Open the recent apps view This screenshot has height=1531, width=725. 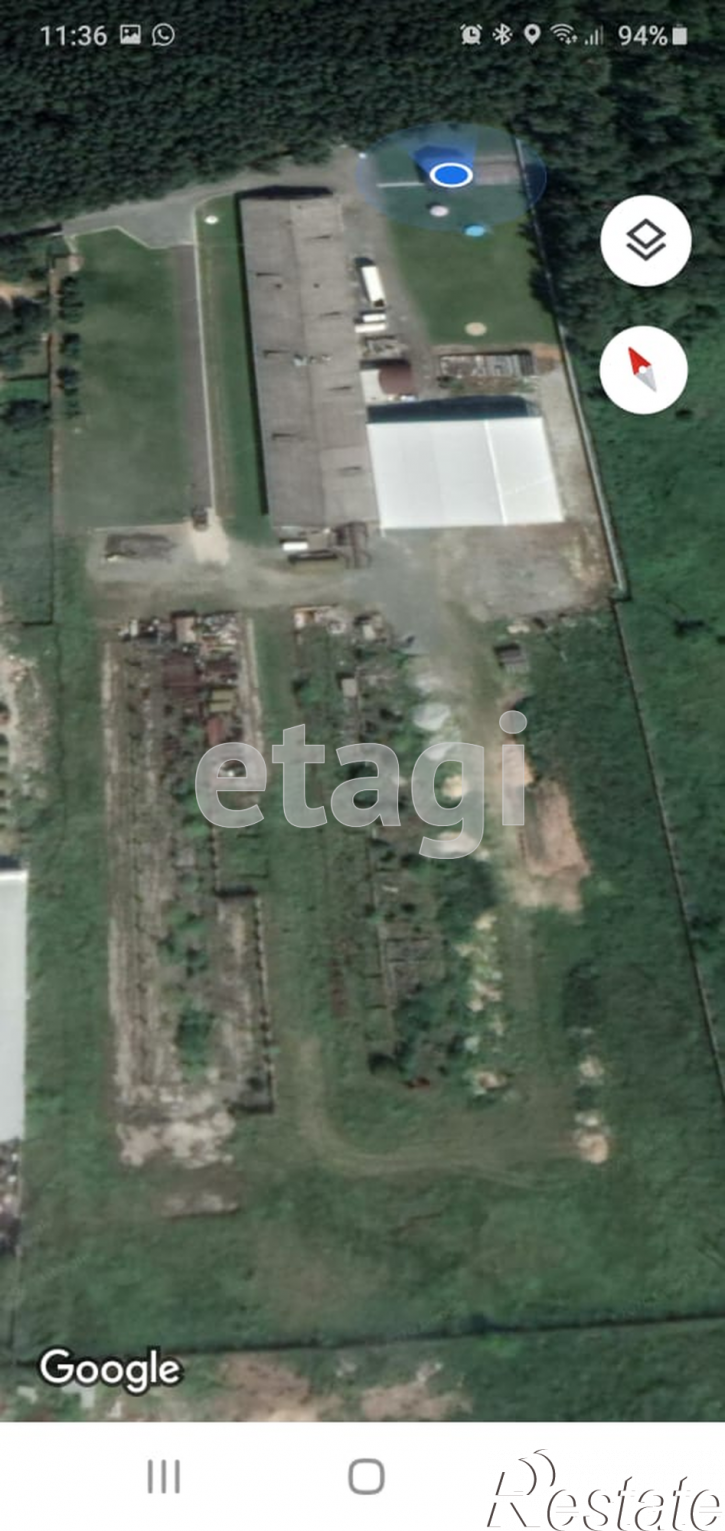[163, 1476]
